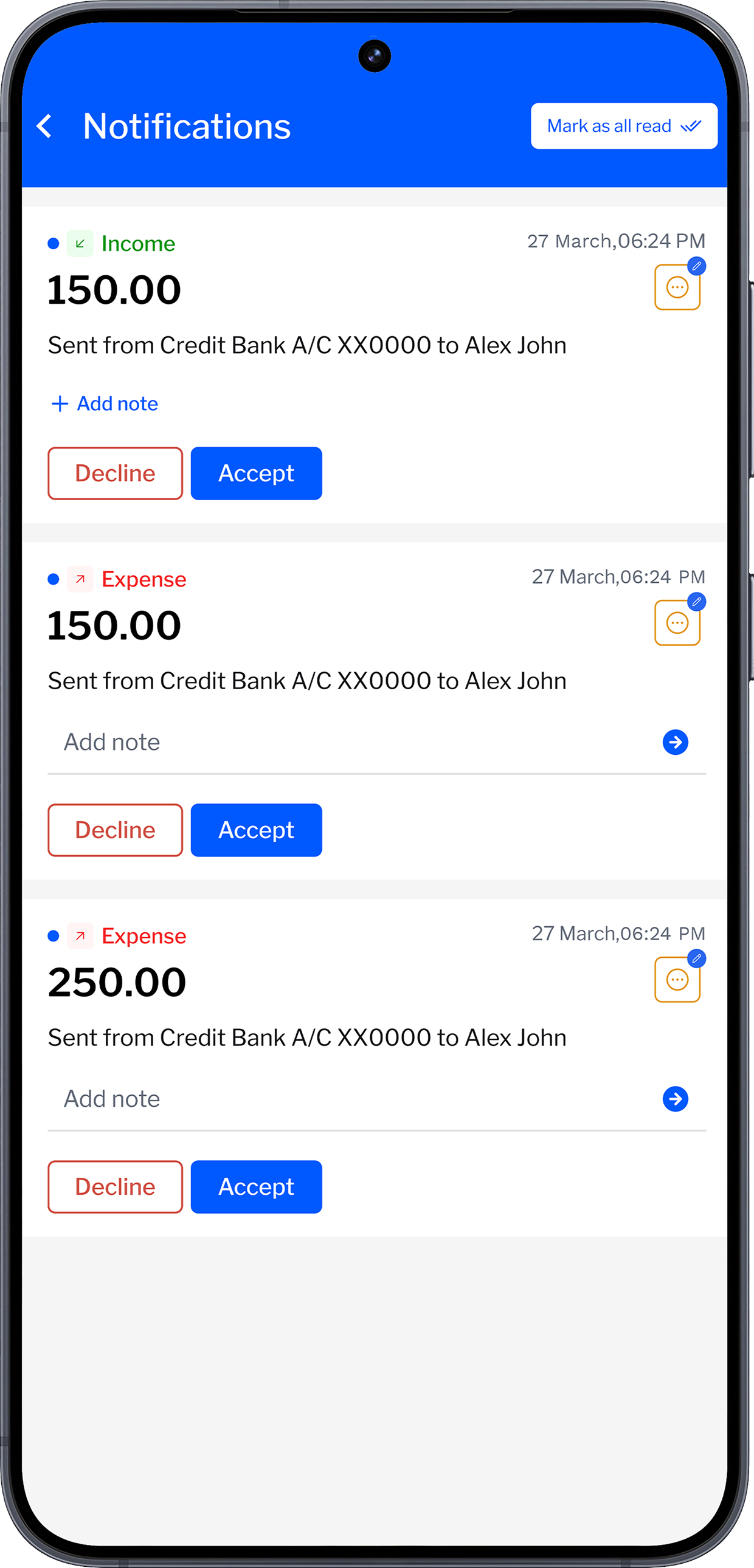Mark all notifications as read
Image resolution: width=754 pixels, height=1568 pixels.
624,126
